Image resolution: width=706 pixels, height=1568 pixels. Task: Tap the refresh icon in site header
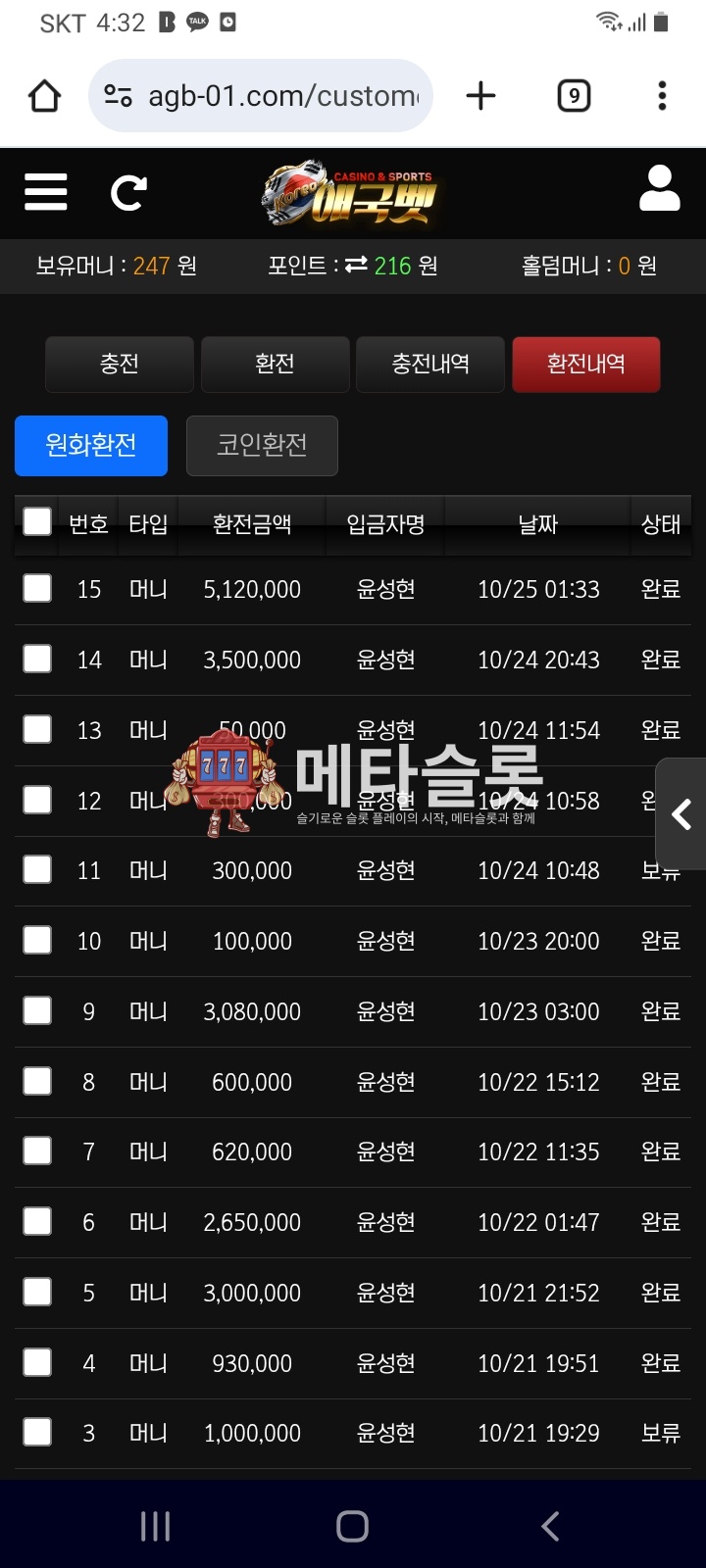(x=128, y=193)
